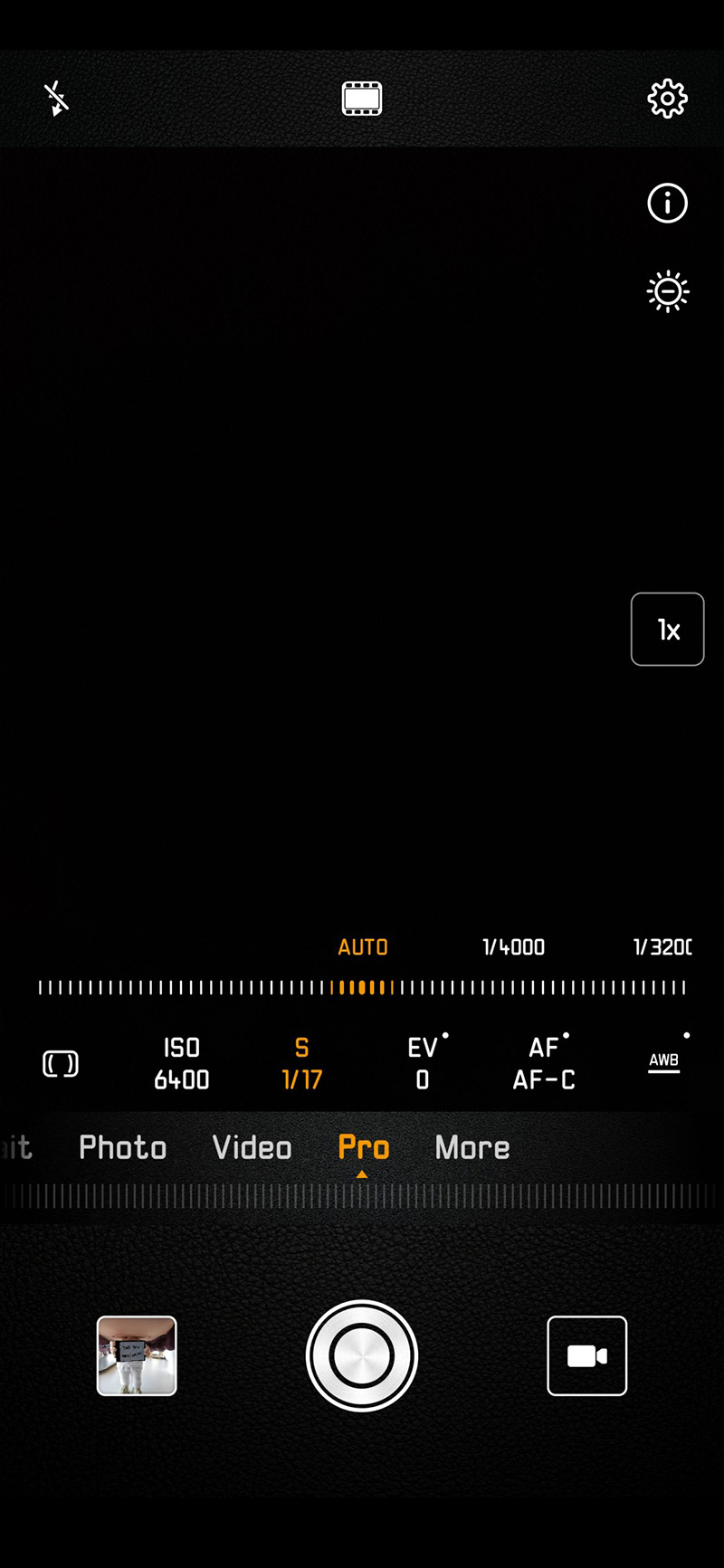Image resolution: width=724 pixels, height=1568 pixels.
Task: Show Pro mode info tips
Action: point(667,204)
